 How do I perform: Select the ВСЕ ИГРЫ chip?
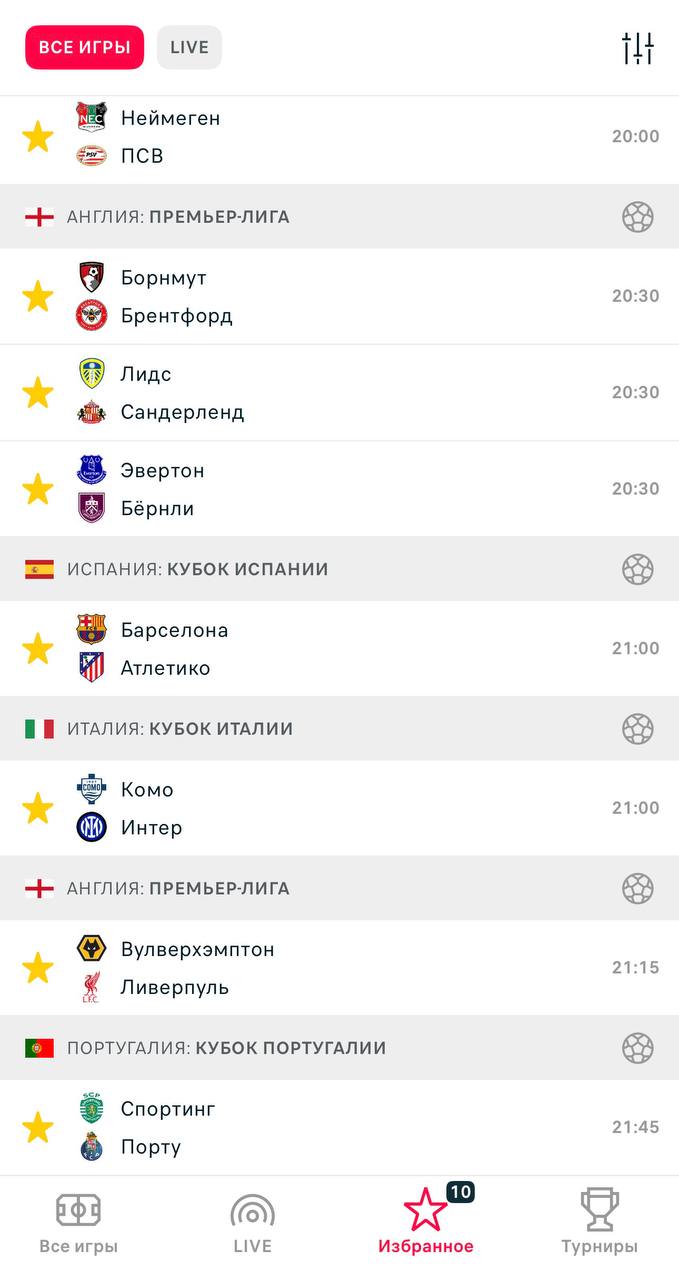[x=85, y=47]
